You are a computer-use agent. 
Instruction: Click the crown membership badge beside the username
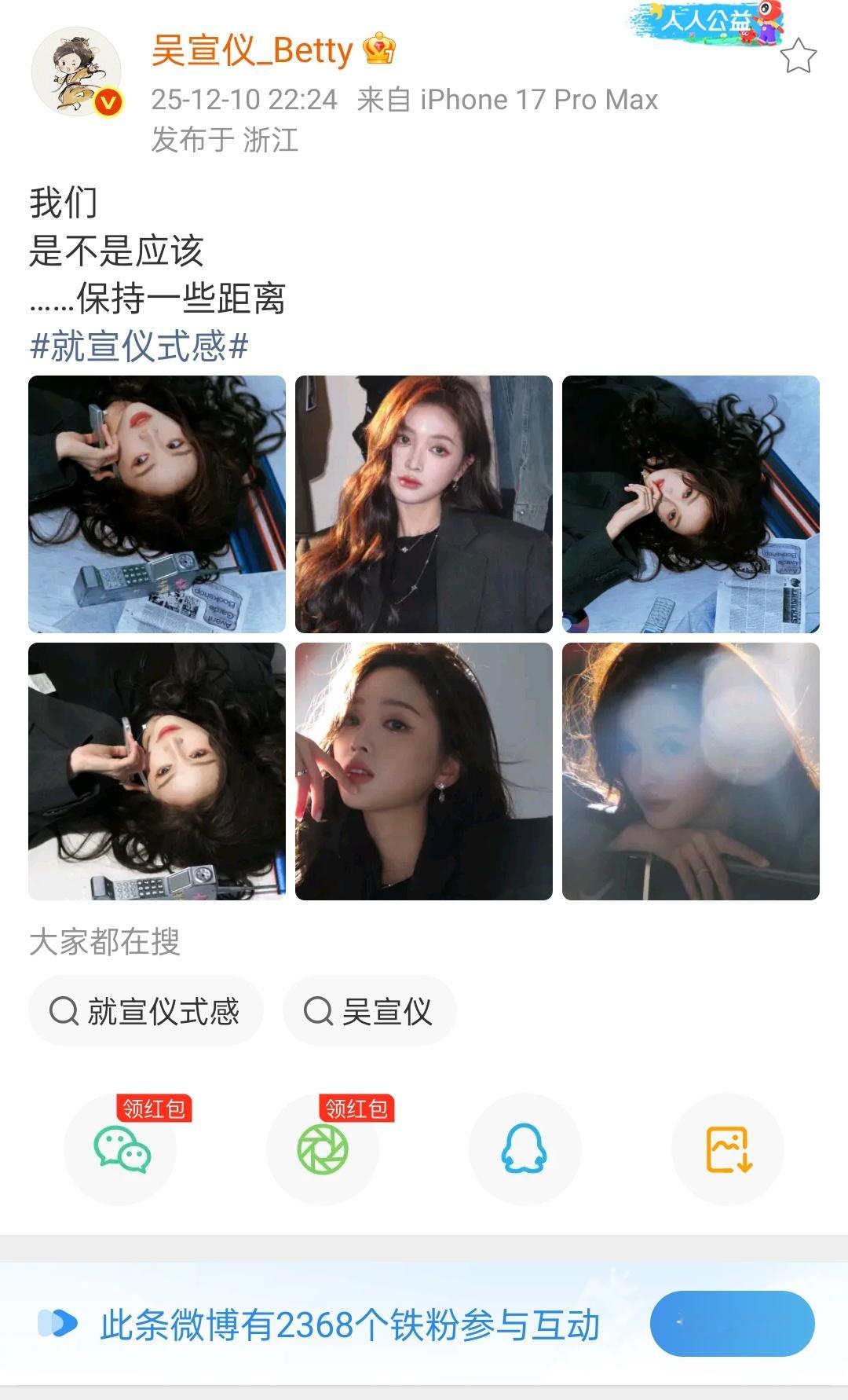click(x=379, y=49)
